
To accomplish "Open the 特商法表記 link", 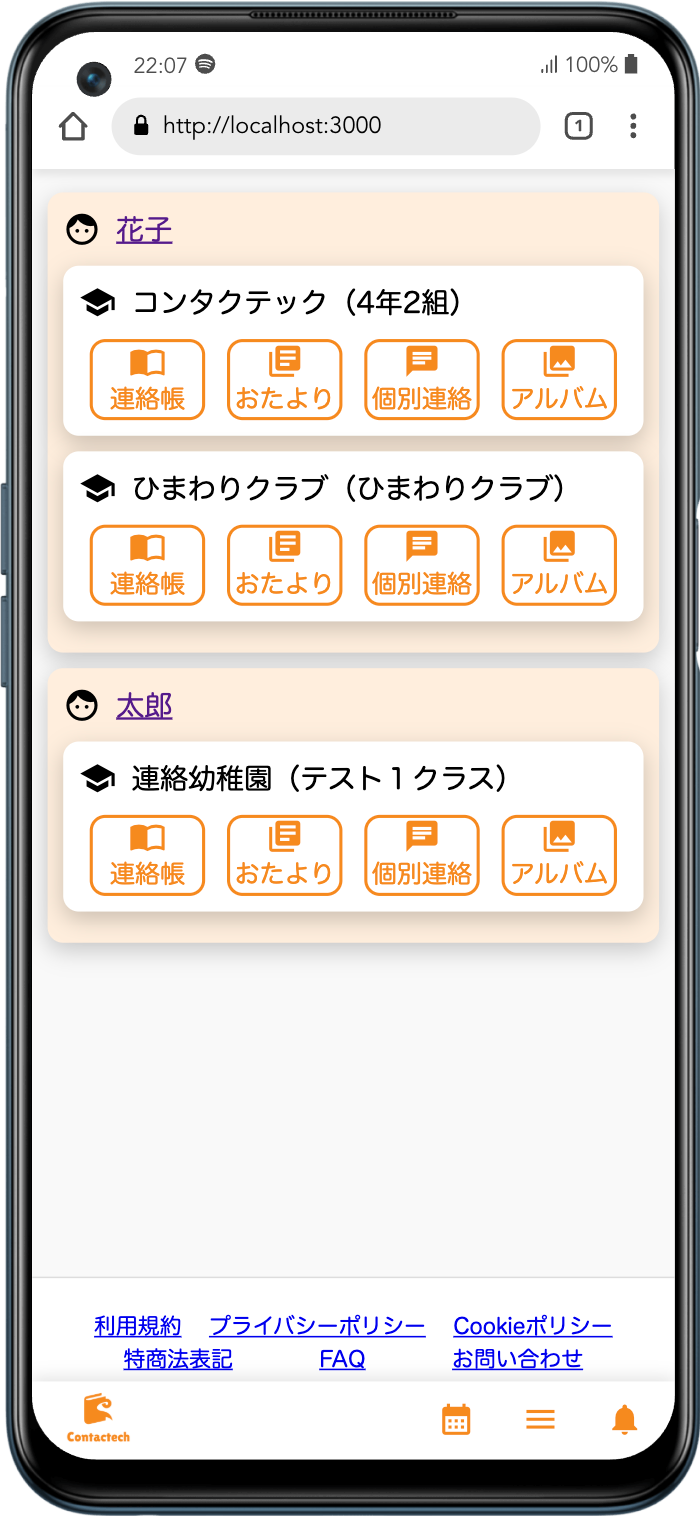I will pyautogui.click(x=178, y=1359).
